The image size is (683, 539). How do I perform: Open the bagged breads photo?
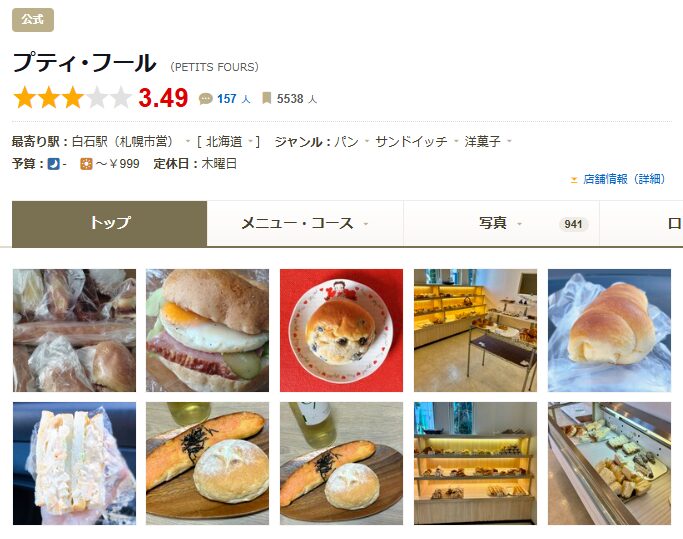coord(74,330)
